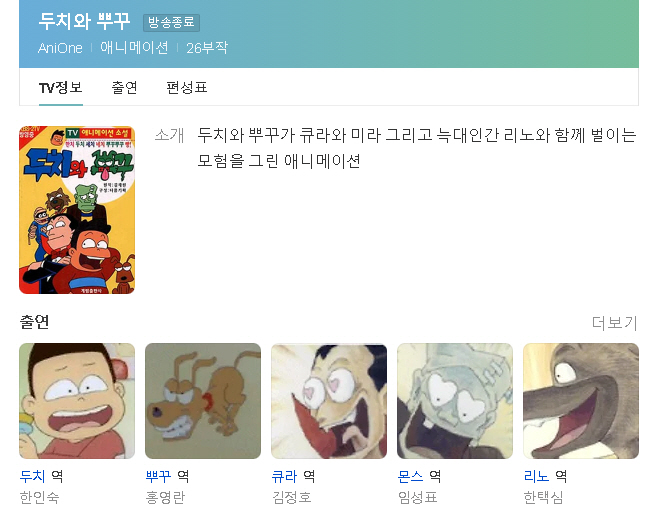Switch to the 출연 tab
Image resolution: width=658 pixels, height=509 pixels.
tap(124, 87)
